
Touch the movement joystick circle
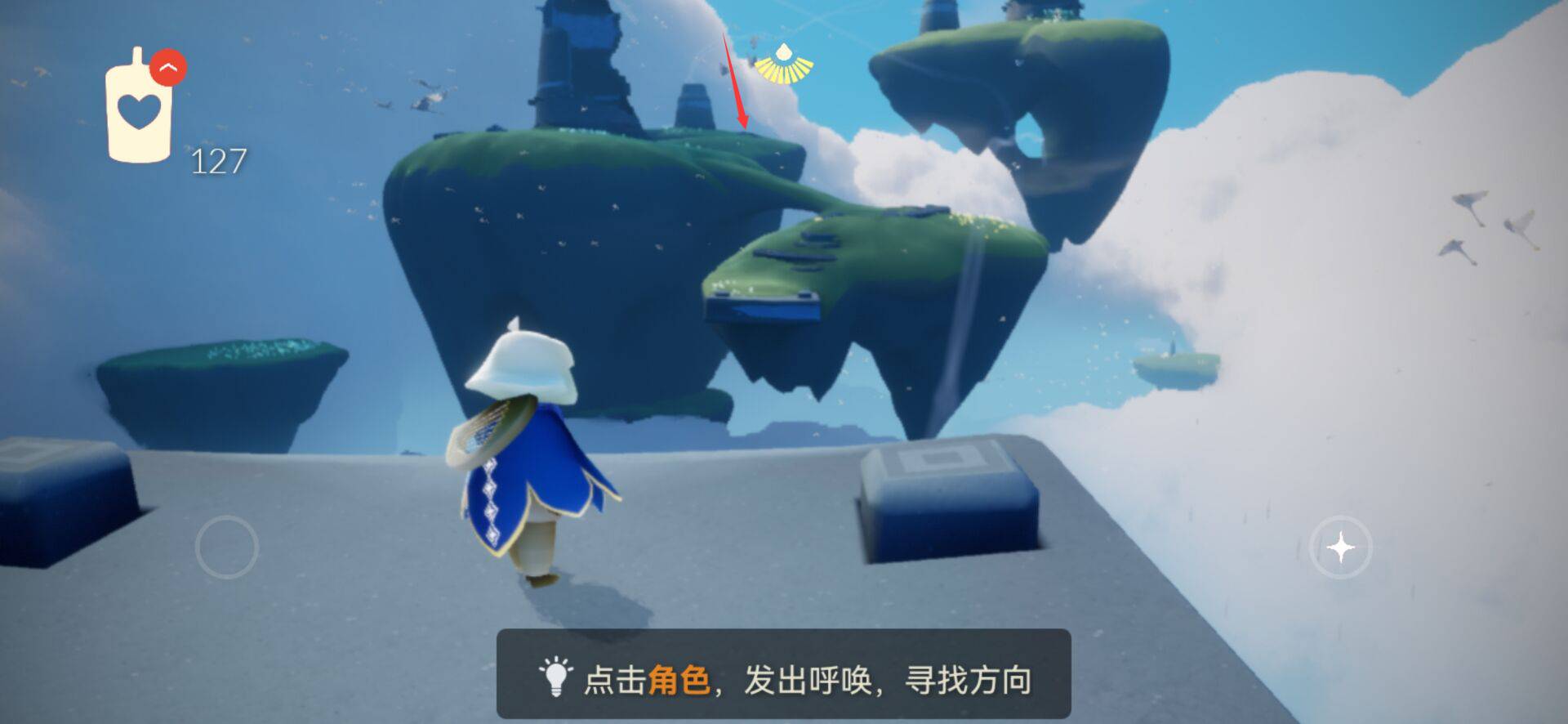pyautogui.click(x=227, y=547)
